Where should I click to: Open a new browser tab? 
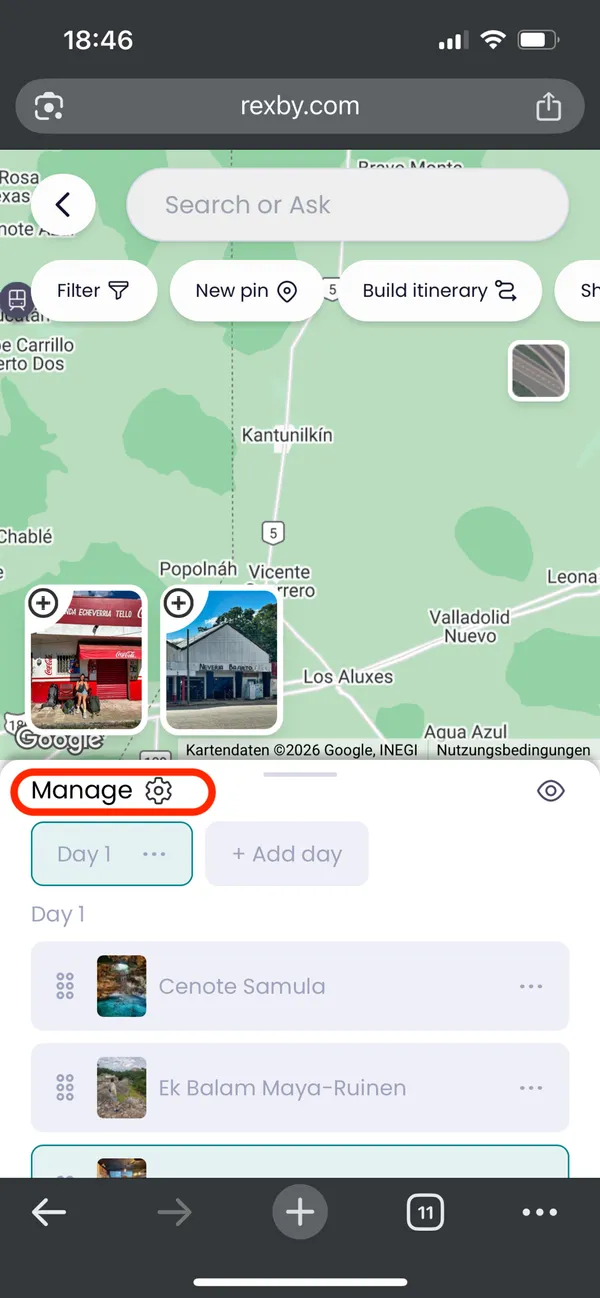[x=300, y=1213]
